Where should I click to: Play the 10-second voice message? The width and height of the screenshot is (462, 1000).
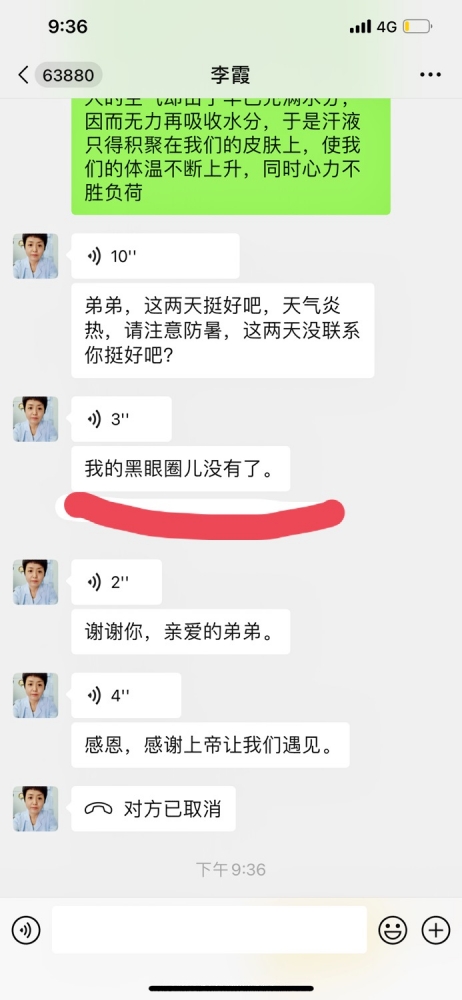coord(155,256)
